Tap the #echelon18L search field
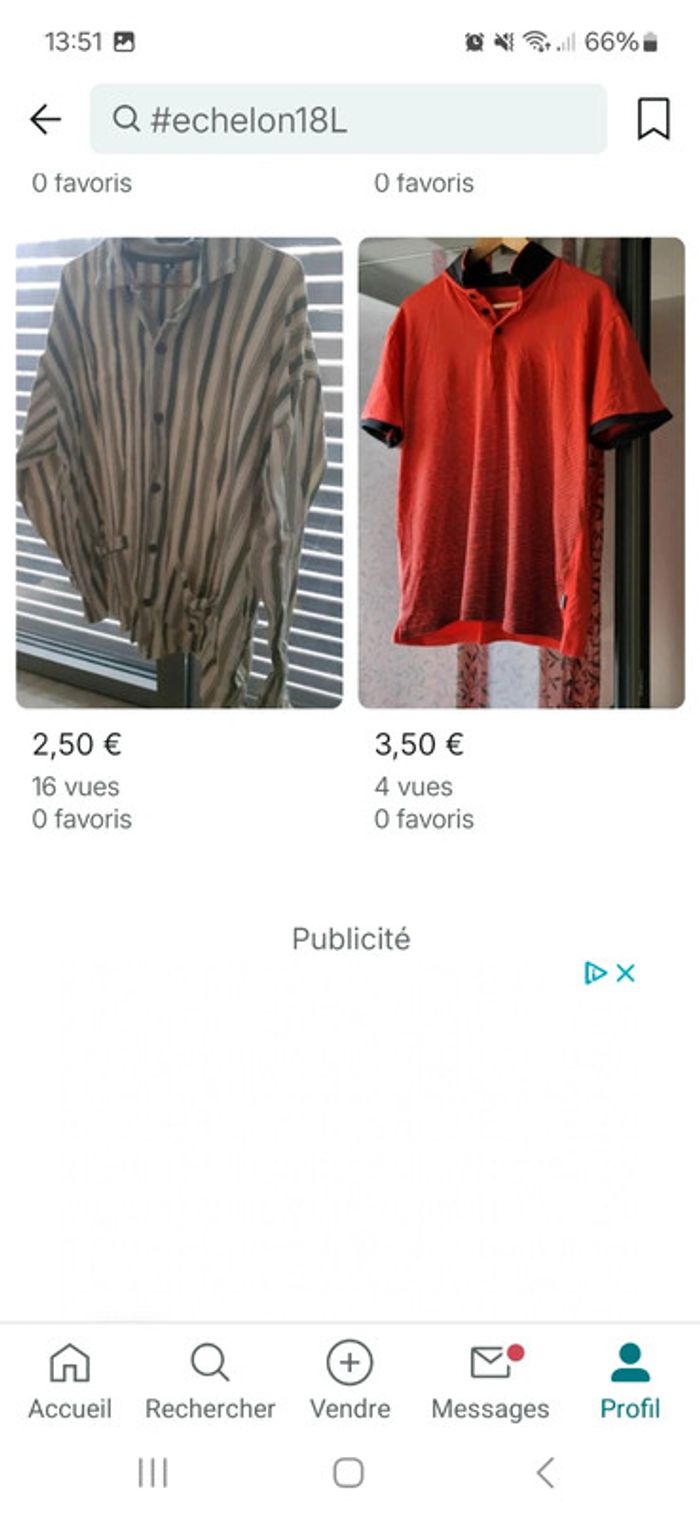Screen dimensions: 700x1518 [x=348, y=120]
